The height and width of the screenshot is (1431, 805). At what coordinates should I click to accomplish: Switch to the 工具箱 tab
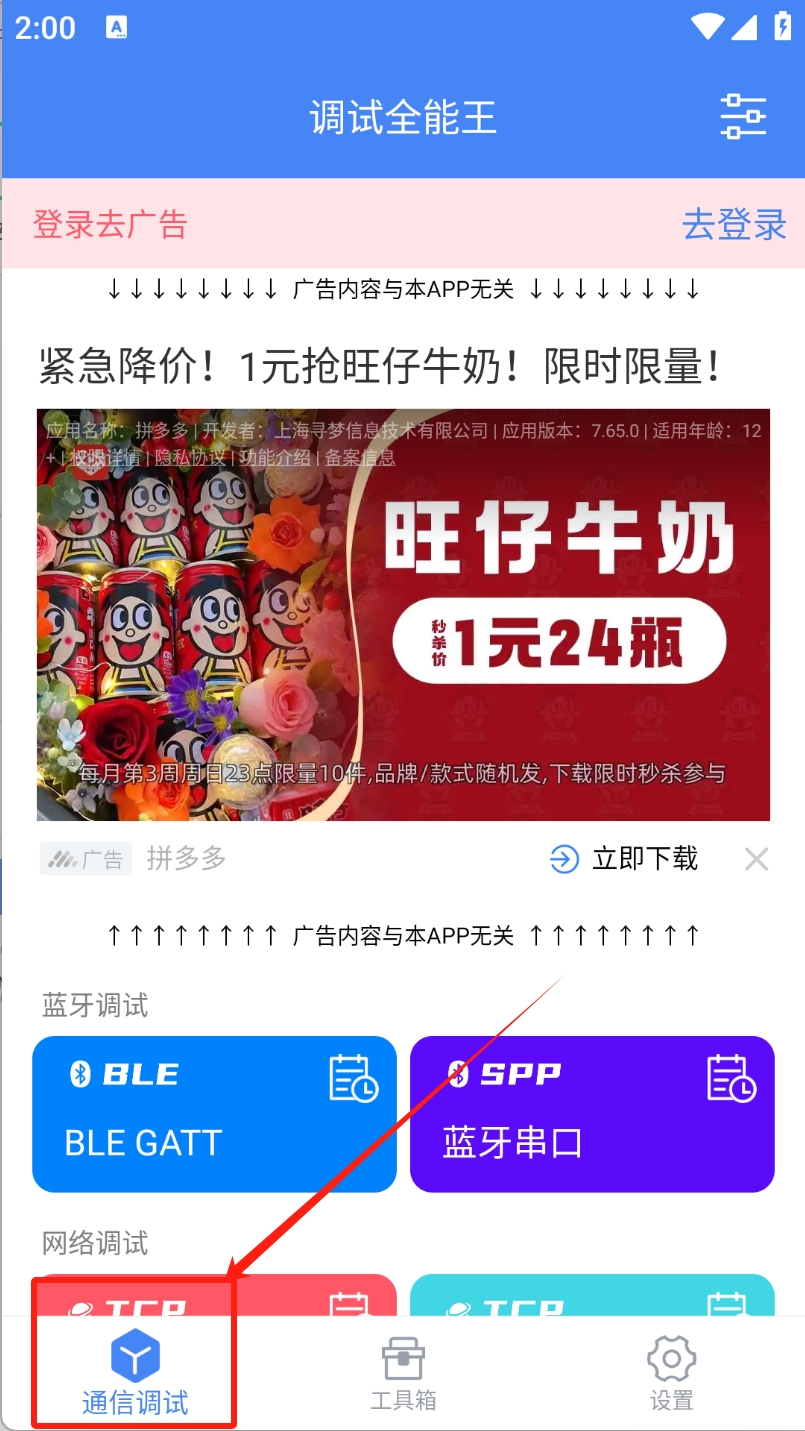coord(403,1375)
